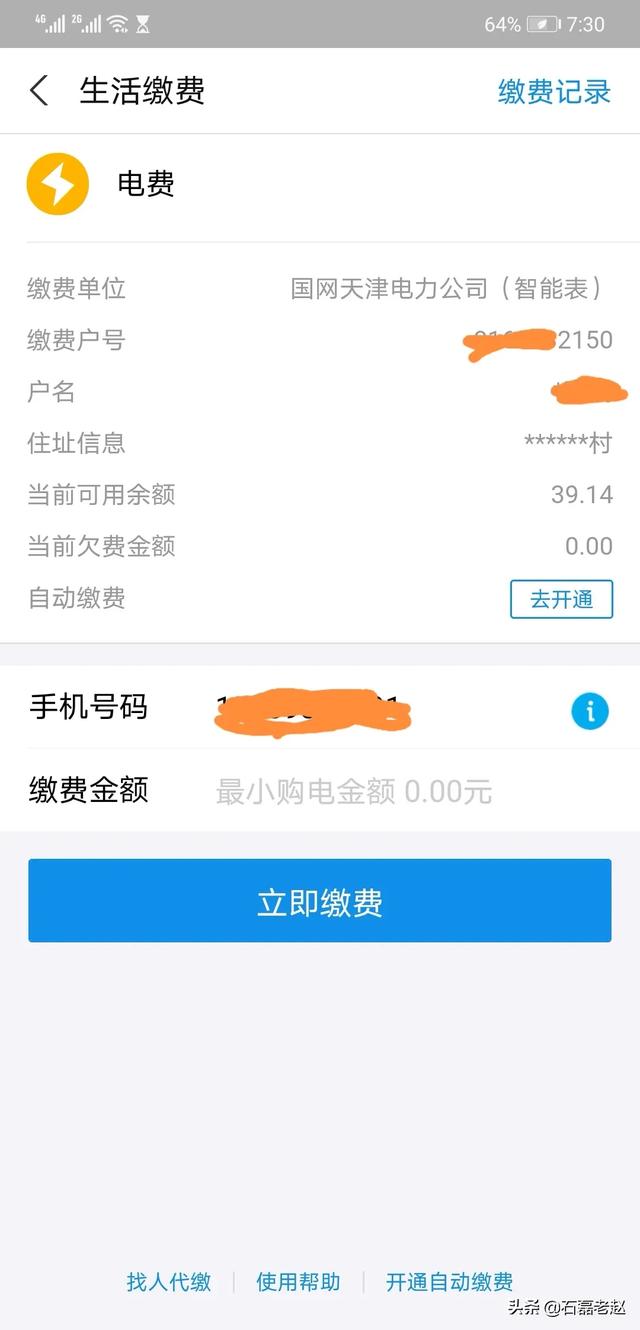The width and height of the screenshot is (640, 1330).
Task: Tap 去开通 to enable auto payment
Action: click(x=561, y=599)
